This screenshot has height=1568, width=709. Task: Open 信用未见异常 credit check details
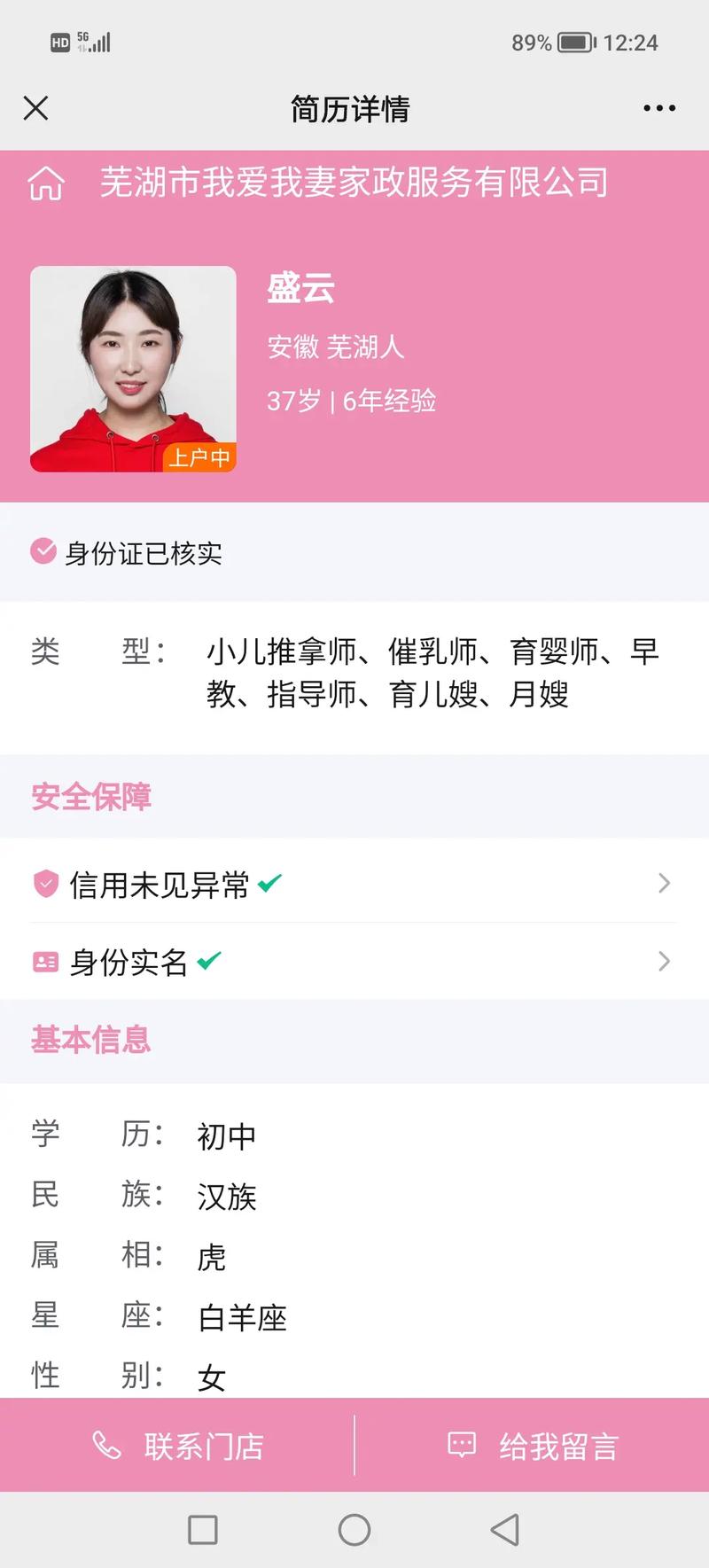coord(354,884)
